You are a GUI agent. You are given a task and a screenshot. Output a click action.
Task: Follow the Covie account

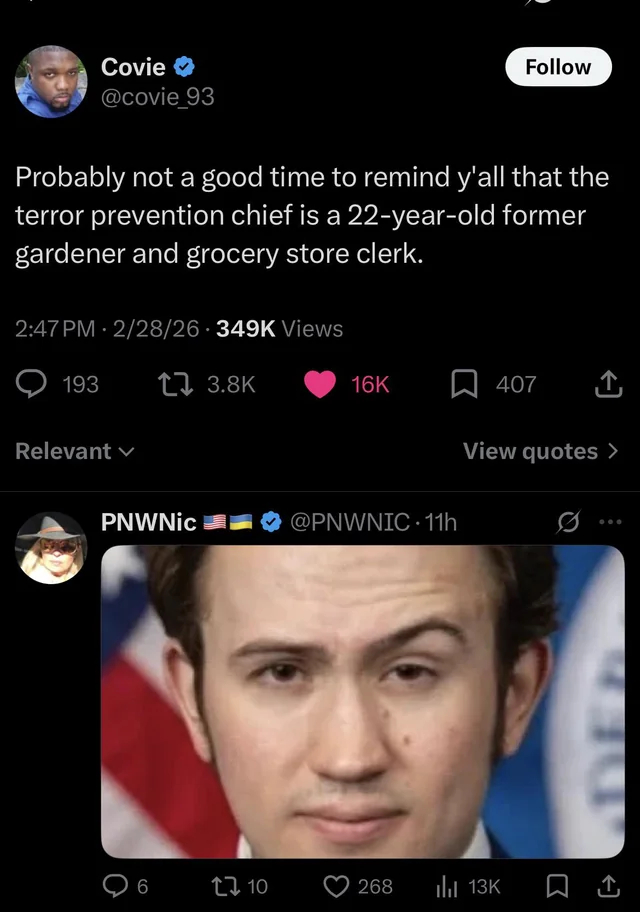[557, 67]
